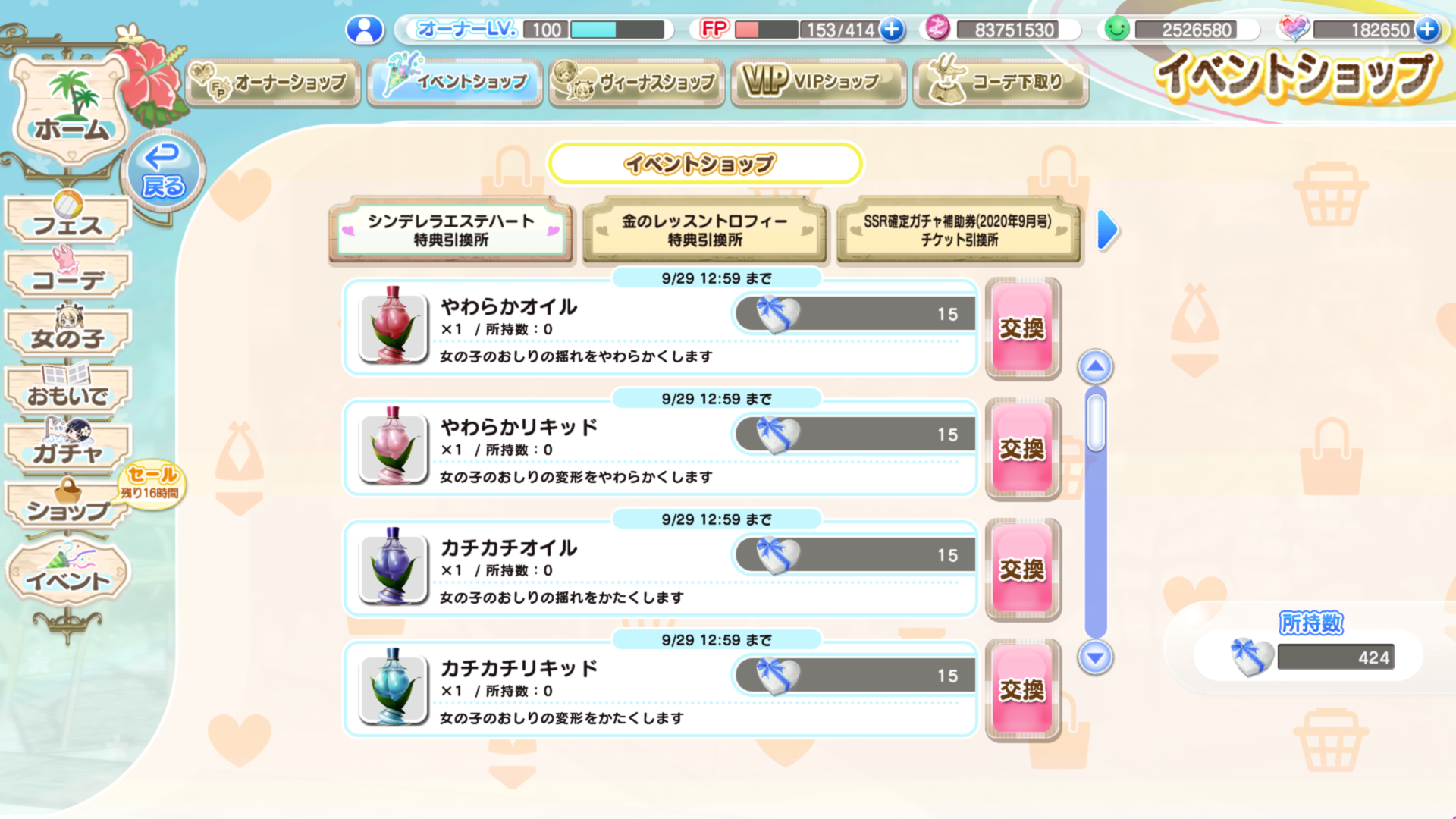Go back with the 戻る button
This screenshot has width=1456, height=819.
163,172
